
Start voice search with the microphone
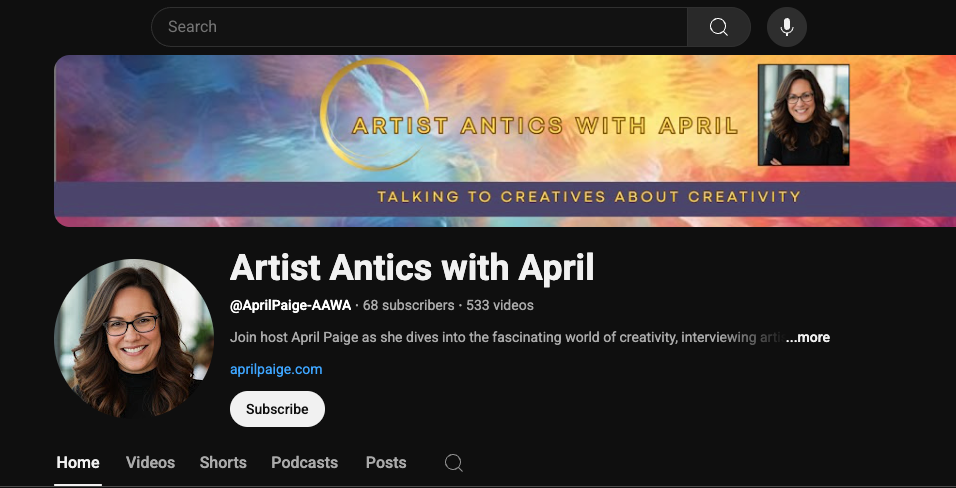tap(787, 27)
